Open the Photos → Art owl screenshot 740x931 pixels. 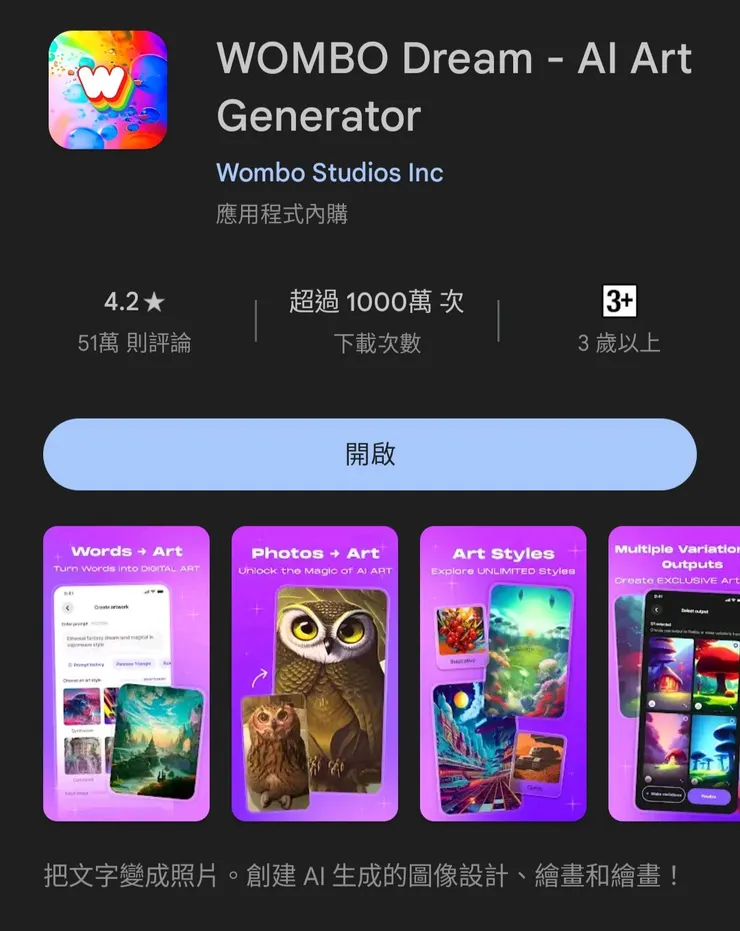pyautogui.click(x=314, y=673)
